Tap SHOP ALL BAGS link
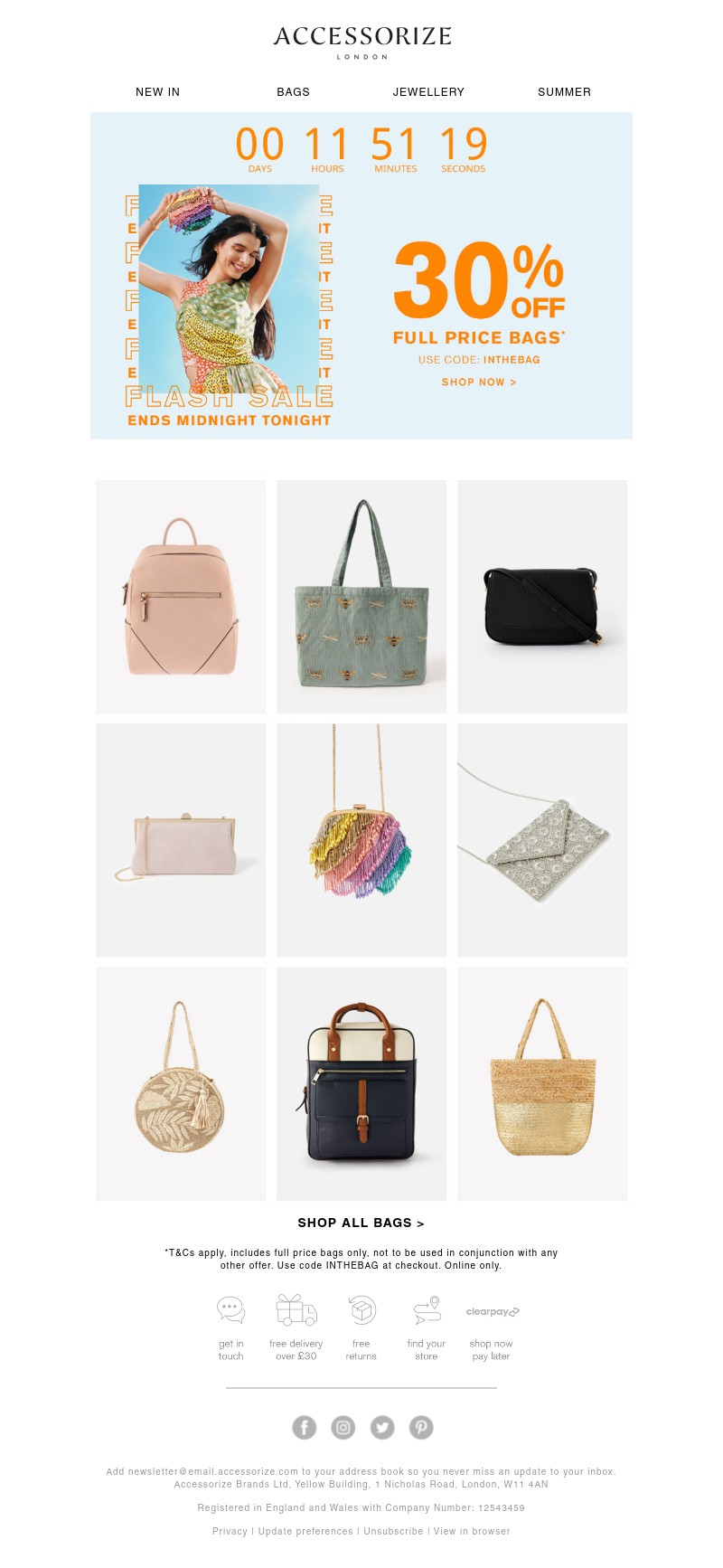Screen dimensions: 723x1568 [361, 1223]
